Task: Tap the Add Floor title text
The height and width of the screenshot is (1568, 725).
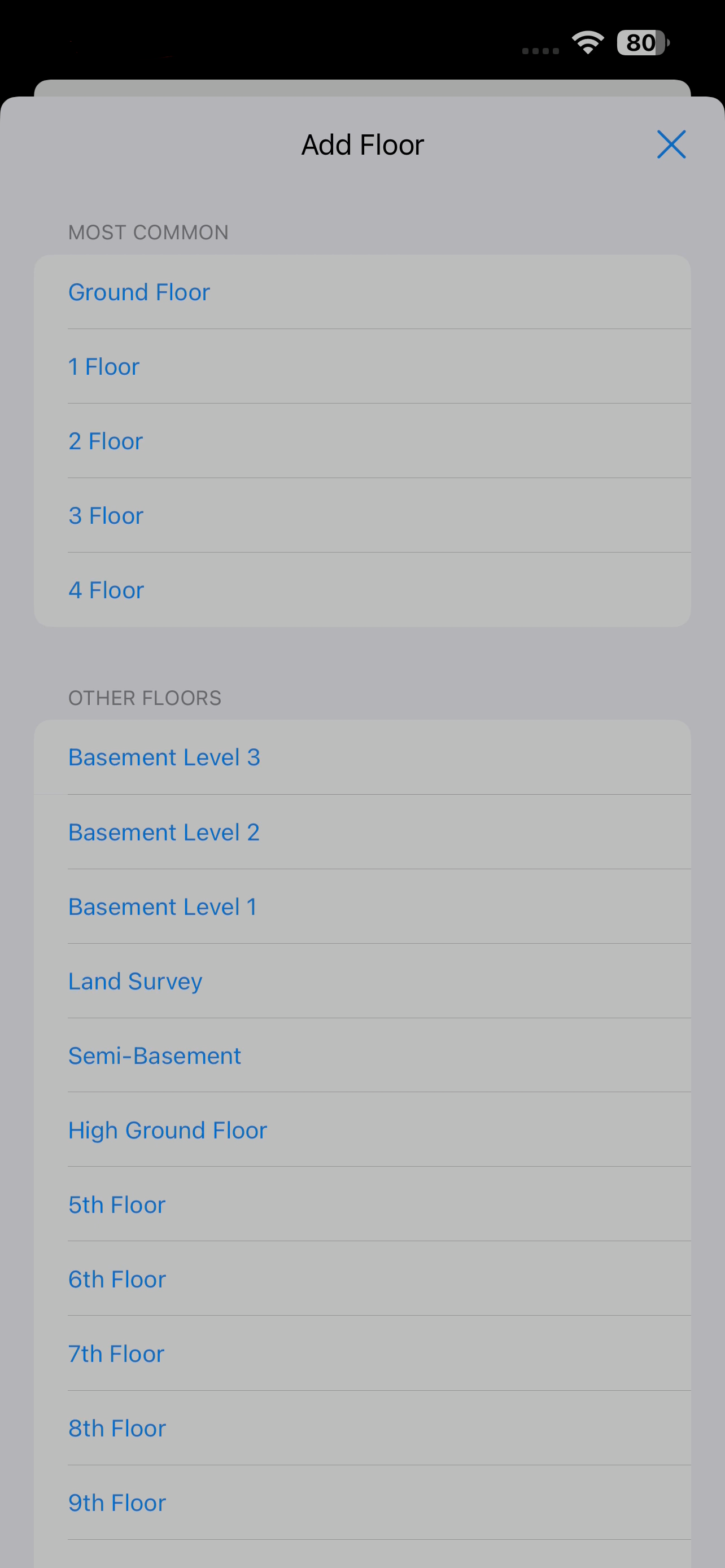Action: [362, 144]
